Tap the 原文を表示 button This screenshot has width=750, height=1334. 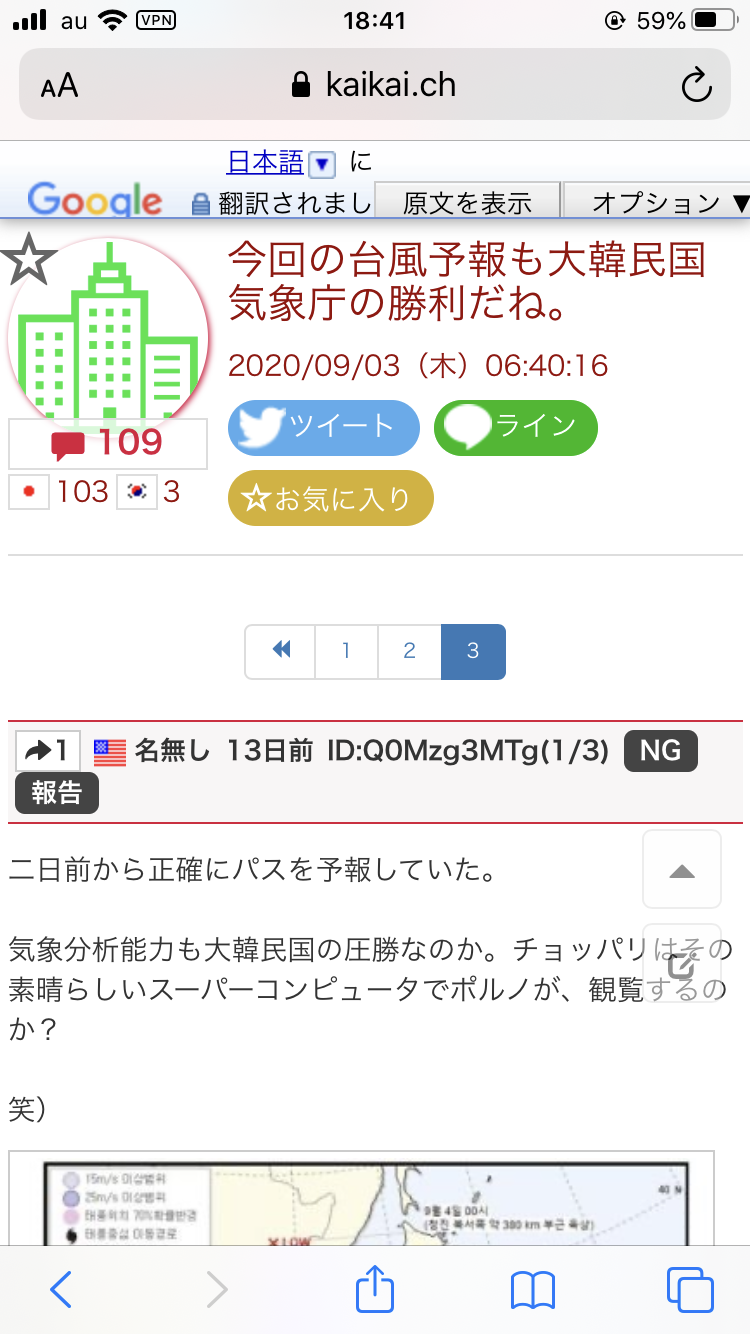pos(467,202)
